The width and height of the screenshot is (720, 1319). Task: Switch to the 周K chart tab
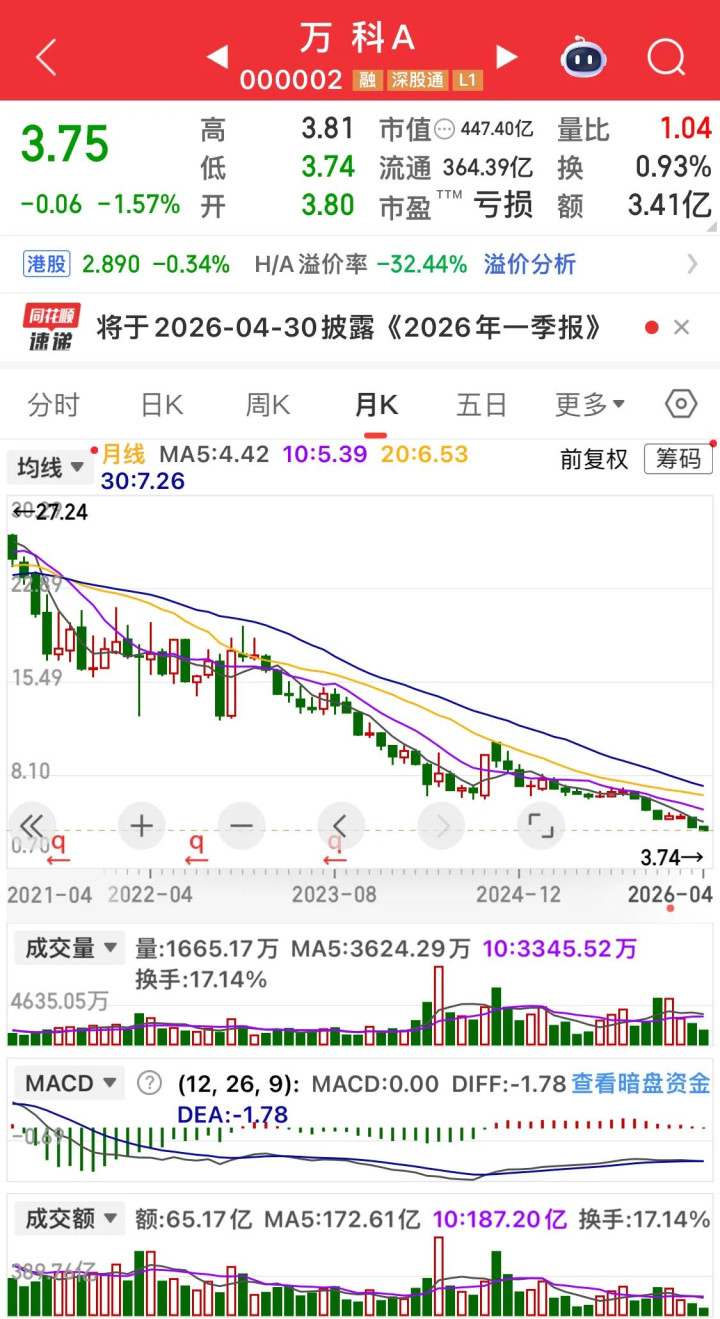tap(268, 405)
